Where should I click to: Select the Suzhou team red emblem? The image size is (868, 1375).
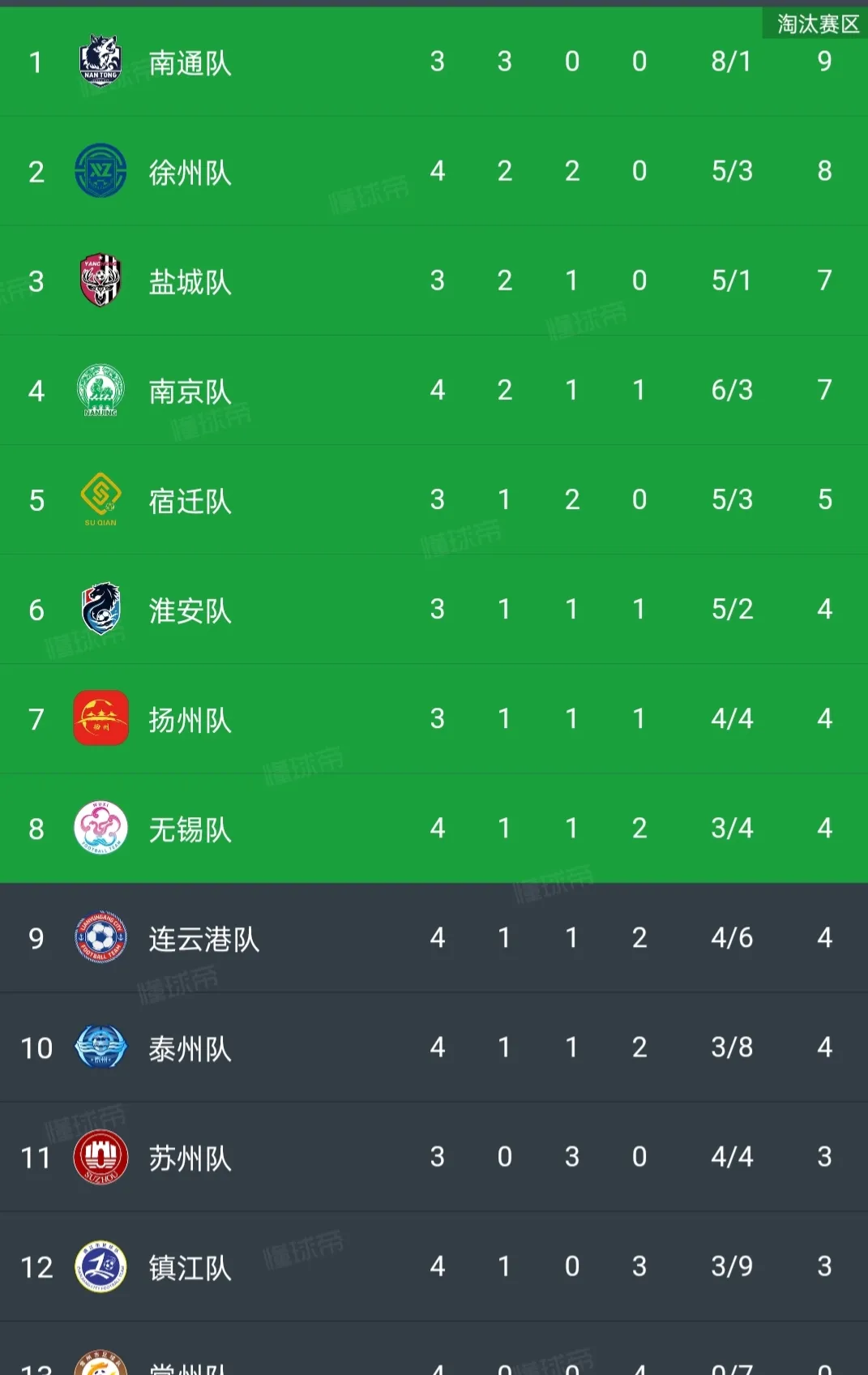[100, 1158]
